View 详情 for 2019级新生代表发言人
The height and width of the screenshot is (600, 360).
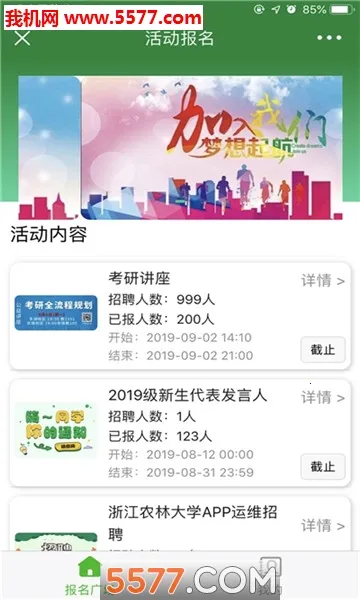point(323,398)
